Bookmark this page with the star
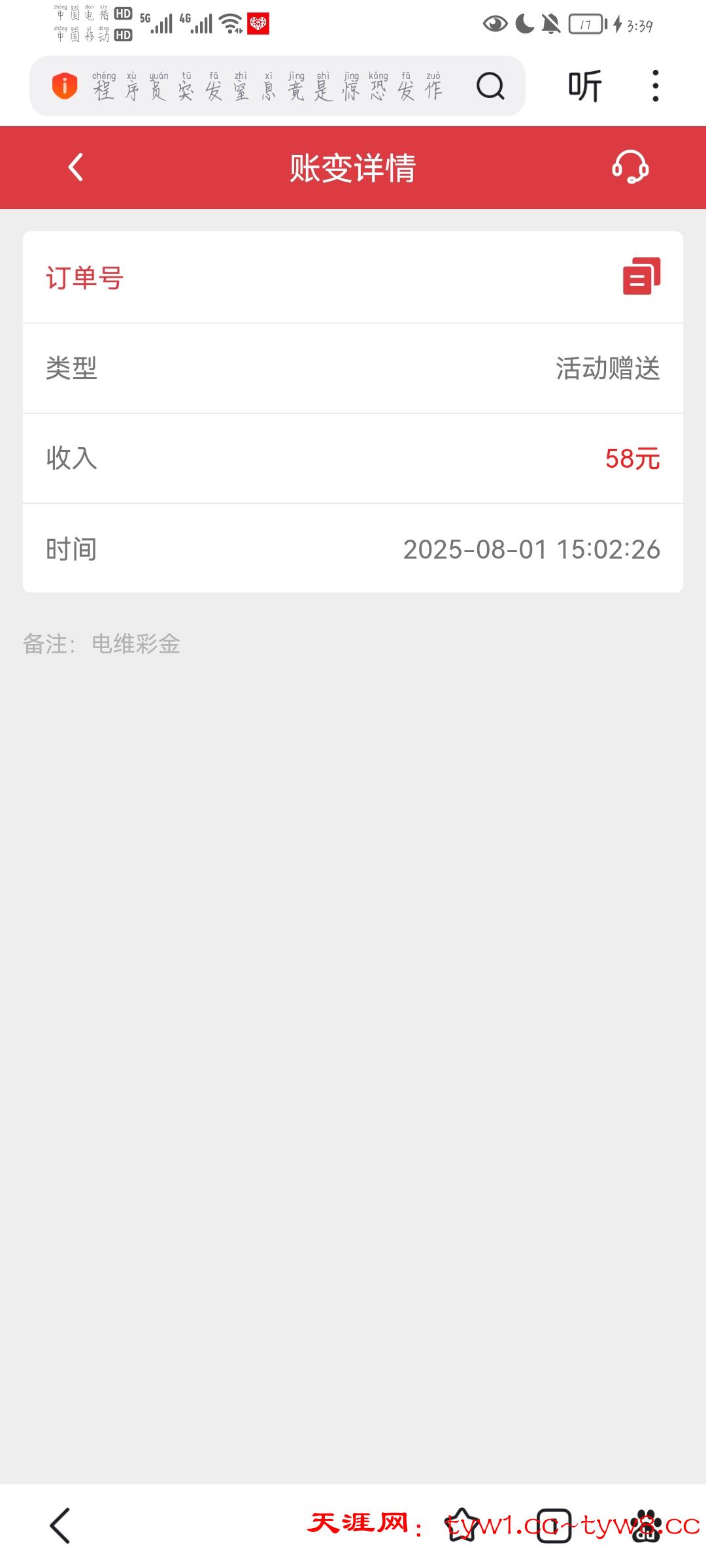This screenshot has height=1568, width=706. (x=462, y=1526)
